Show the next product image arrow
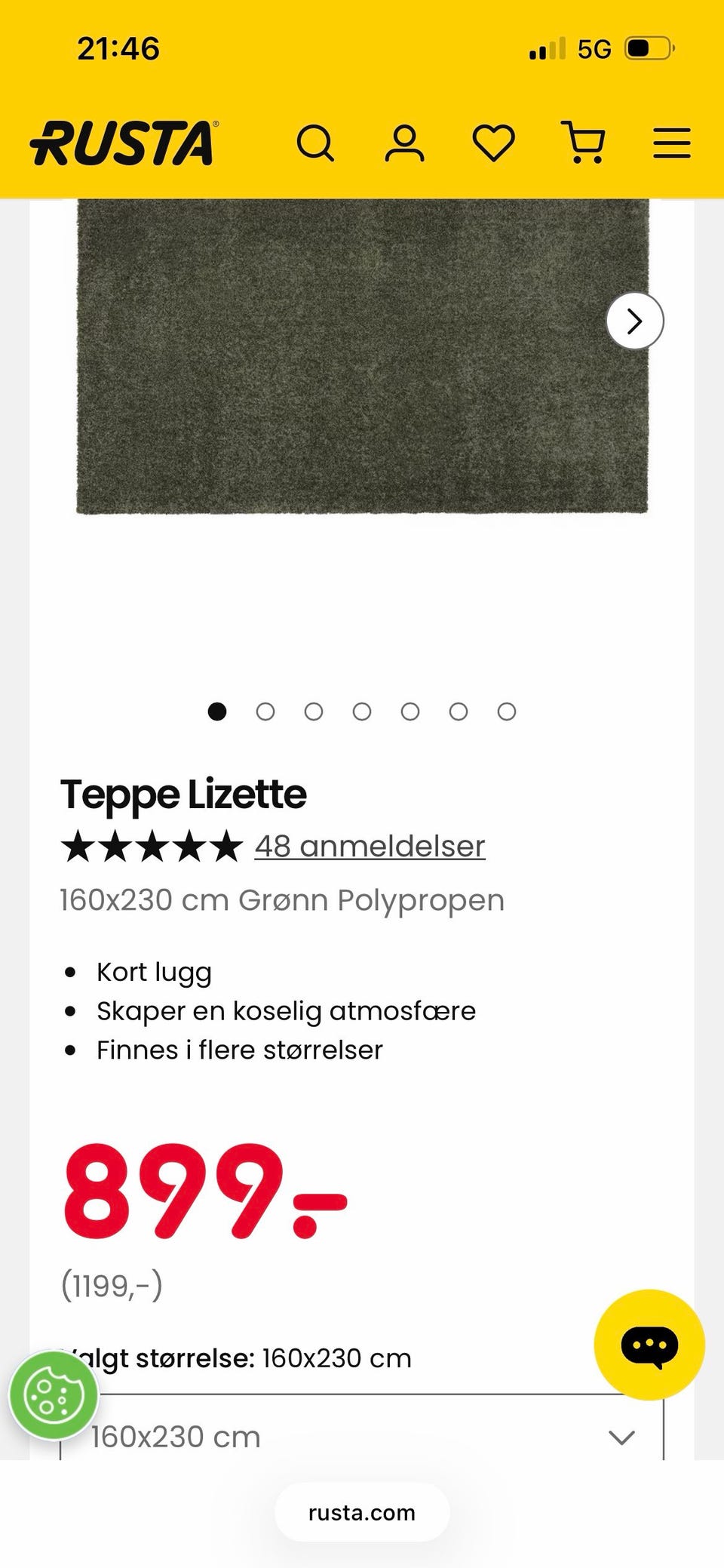Screen dimensions: 724x1568 pyautogui.click(x=635, y=321)
